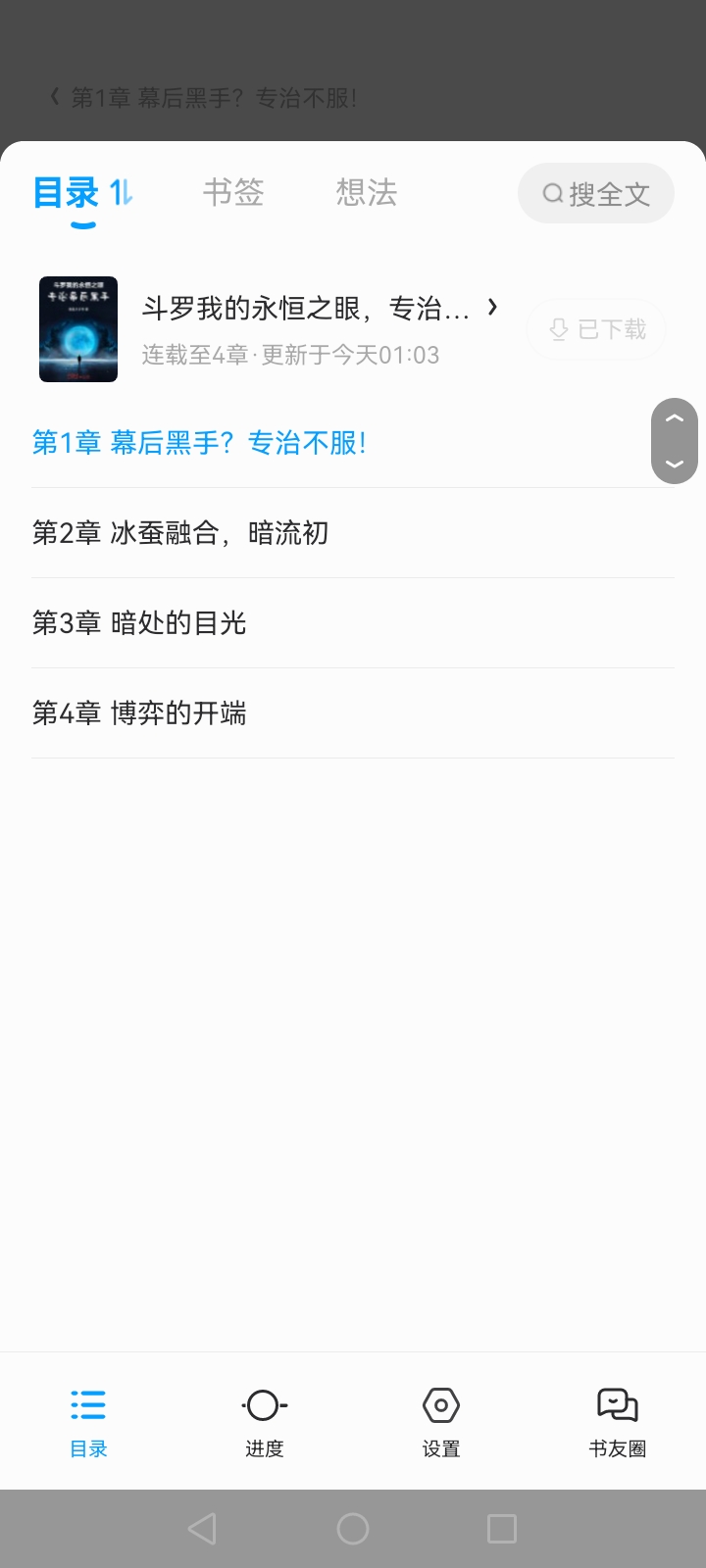Viewport: 706px width, 1568px height.
Task: Open 设置 reading settings
Action: 441,1422
